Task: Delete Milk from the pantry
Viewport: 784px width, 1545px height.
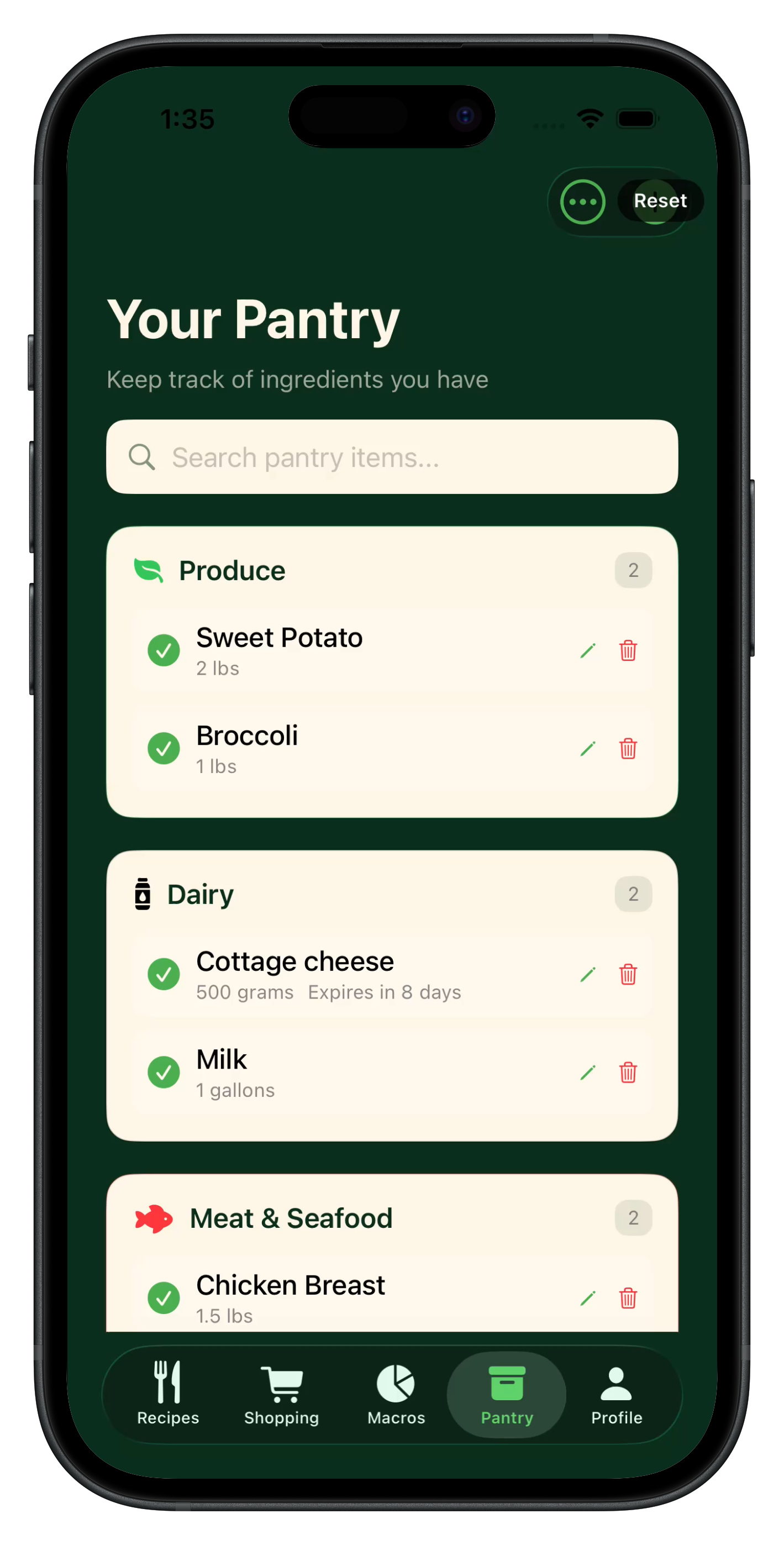Action: point(628,1073)
